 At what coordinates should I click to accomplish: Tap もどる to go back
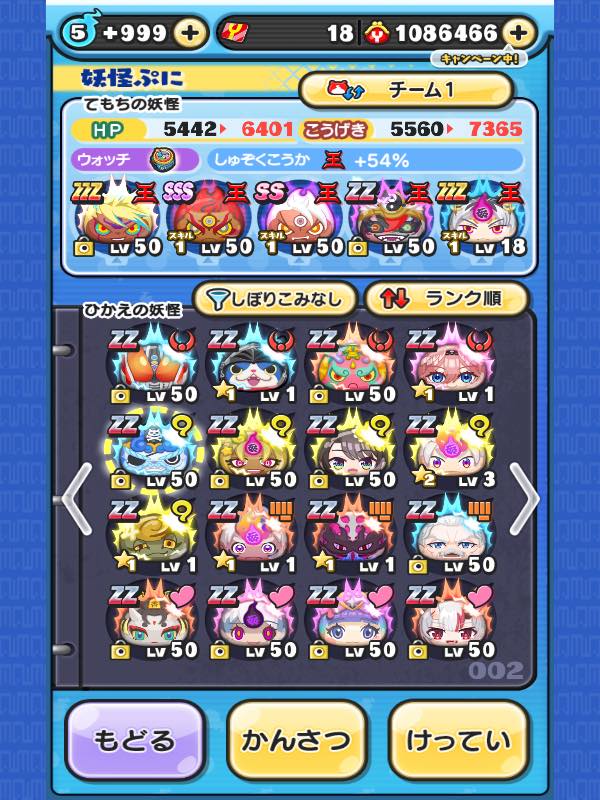point(136,741)
